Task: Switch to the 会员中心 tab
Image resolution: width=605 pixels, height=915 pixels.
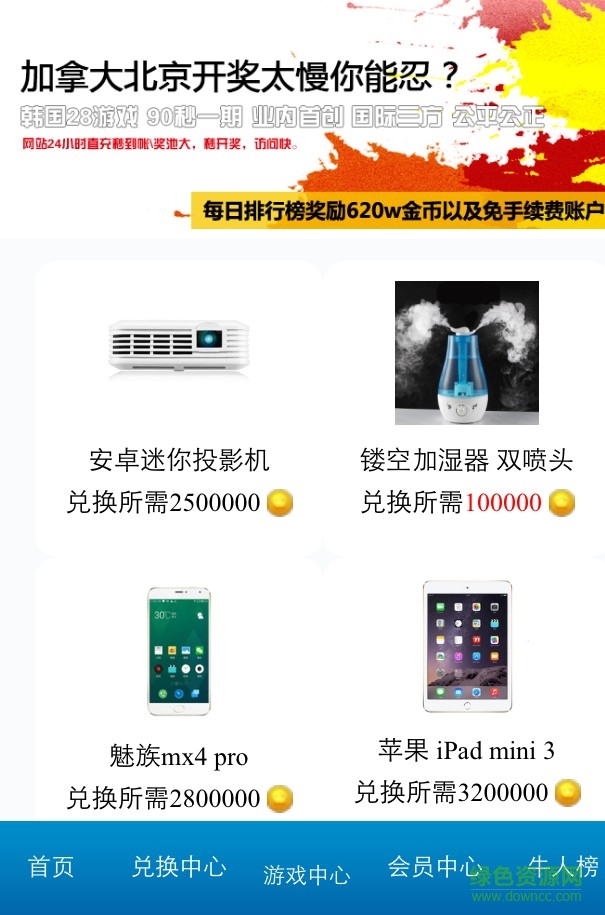Action: (434, 867)
